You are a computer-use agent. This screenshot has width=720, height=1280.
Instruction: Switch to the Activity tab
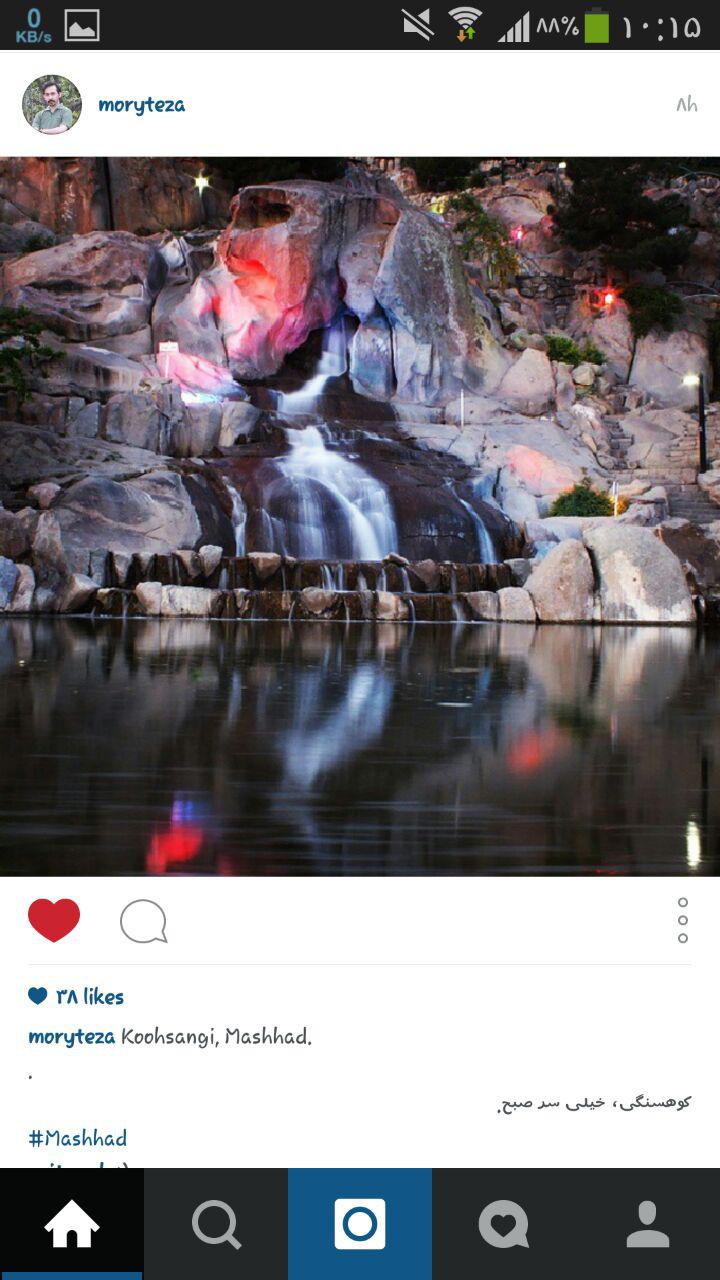click(x=504, y=1224)
